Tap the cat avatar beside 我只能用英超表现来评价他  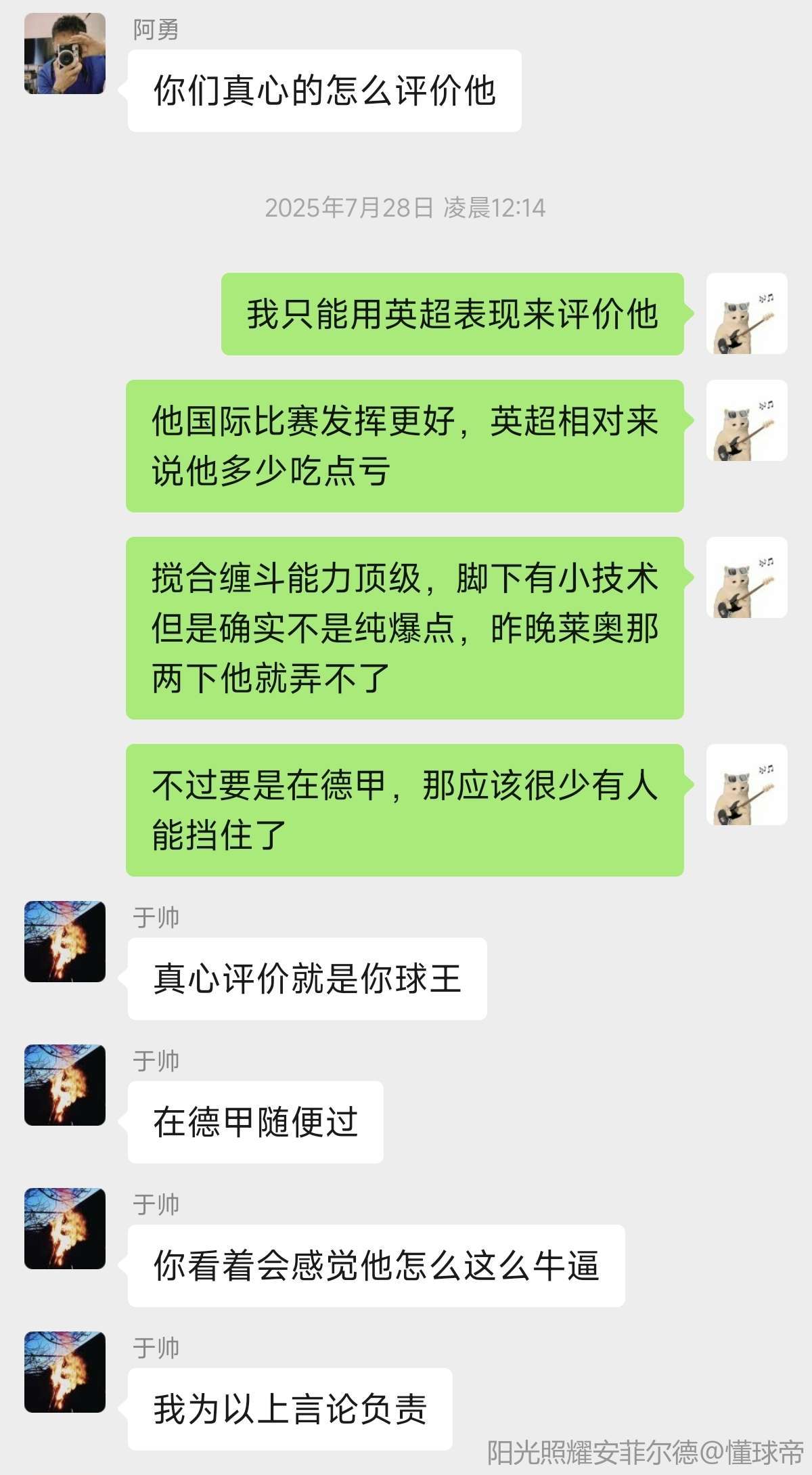click(746, 313)
